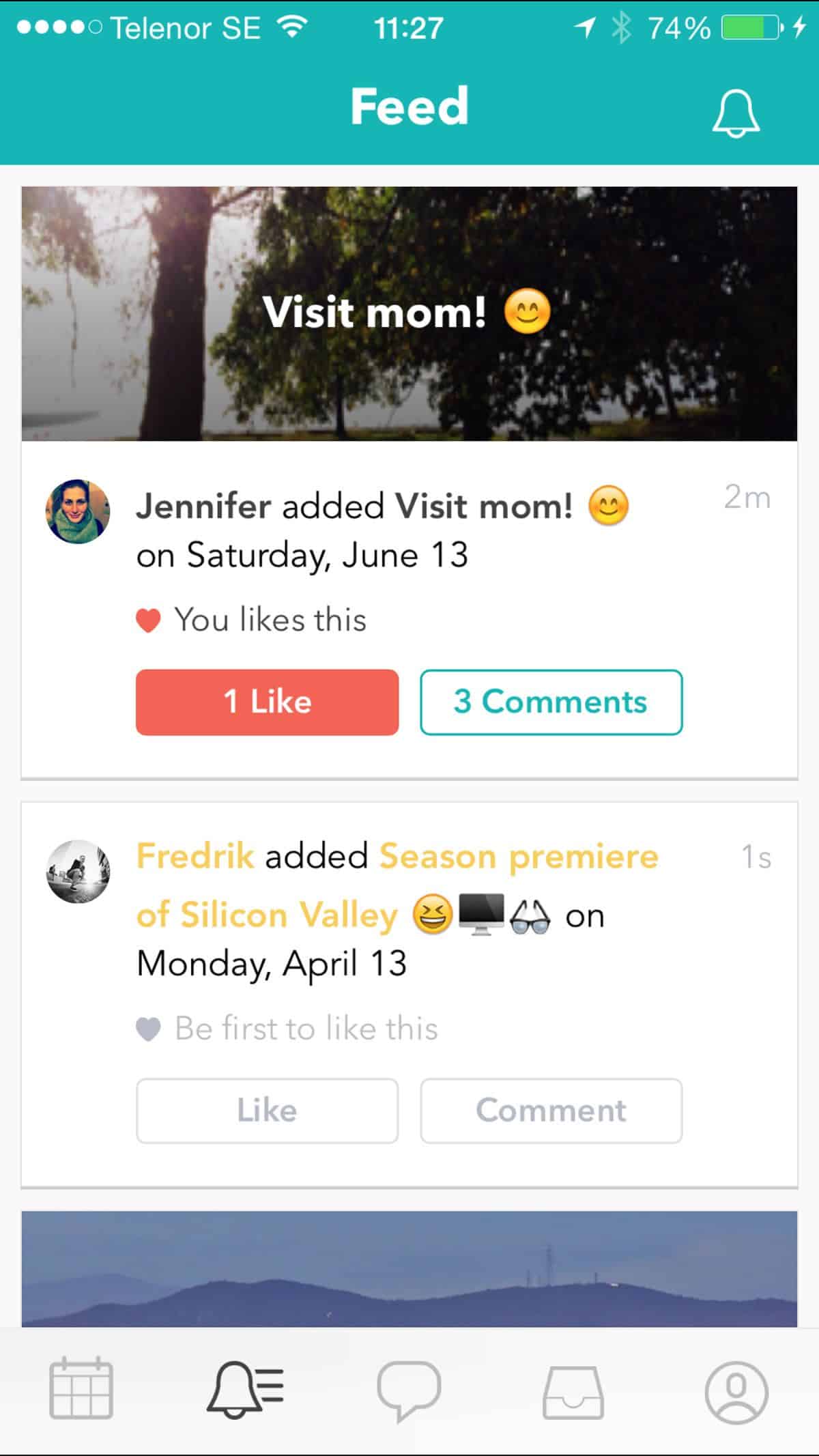The height and width of the screenshot is (1456, 819).
Task: Comment on Fredrik's Silicon Valley post
Action: point(551,1111)
